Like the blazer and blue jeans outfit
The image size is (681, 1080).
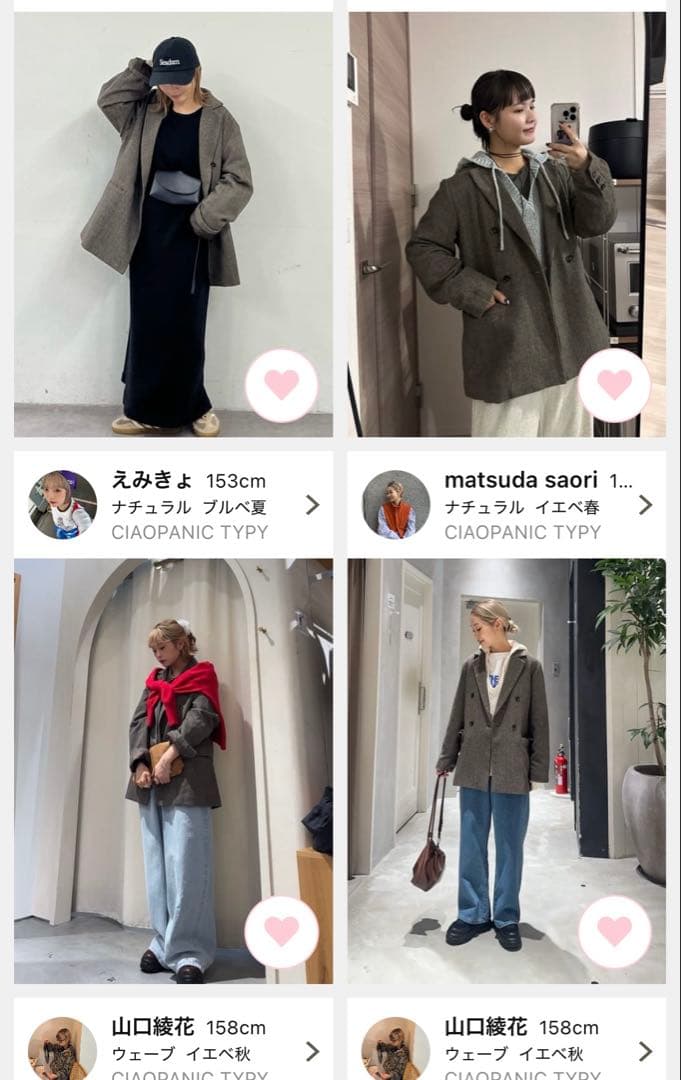pyautogui.click(x=614, y=931)
